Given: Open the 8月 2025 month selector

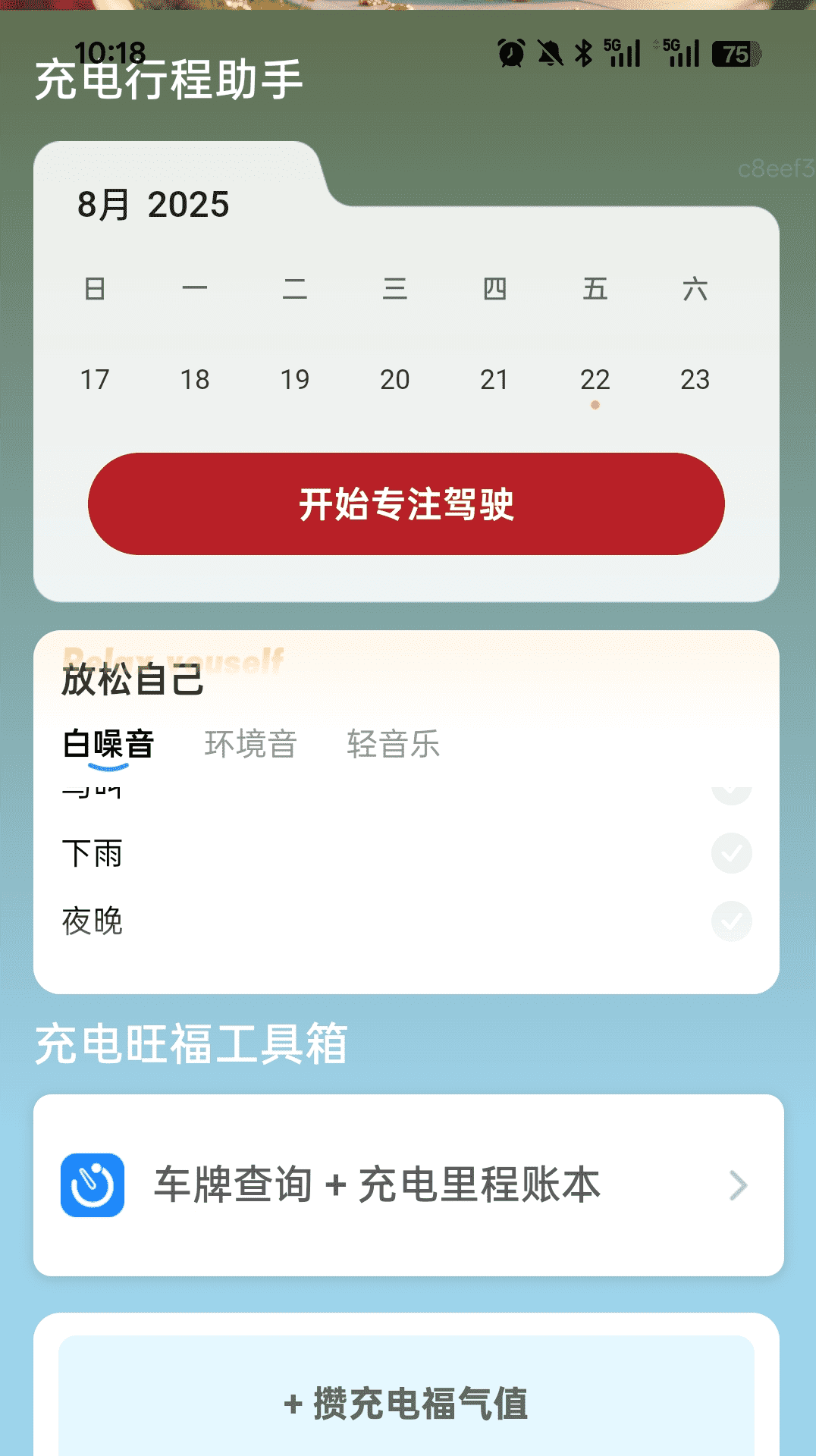Looking at the screenshot, I should pyautogui.click(x=153, y=204).
